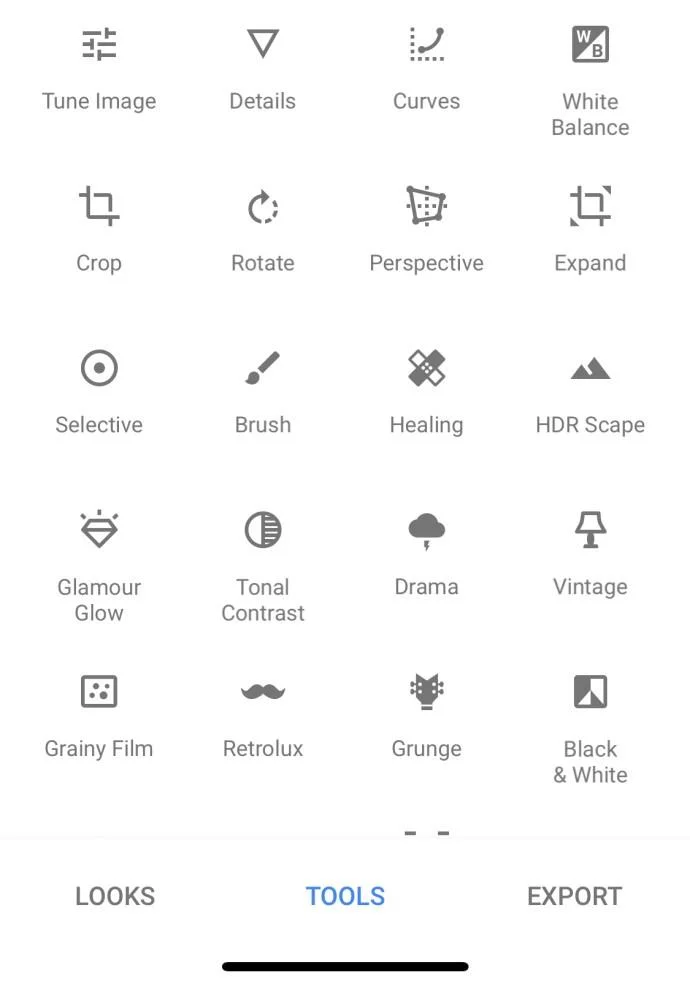
Task: Switch to the Looks tab
Action: [x=115, y=896]
